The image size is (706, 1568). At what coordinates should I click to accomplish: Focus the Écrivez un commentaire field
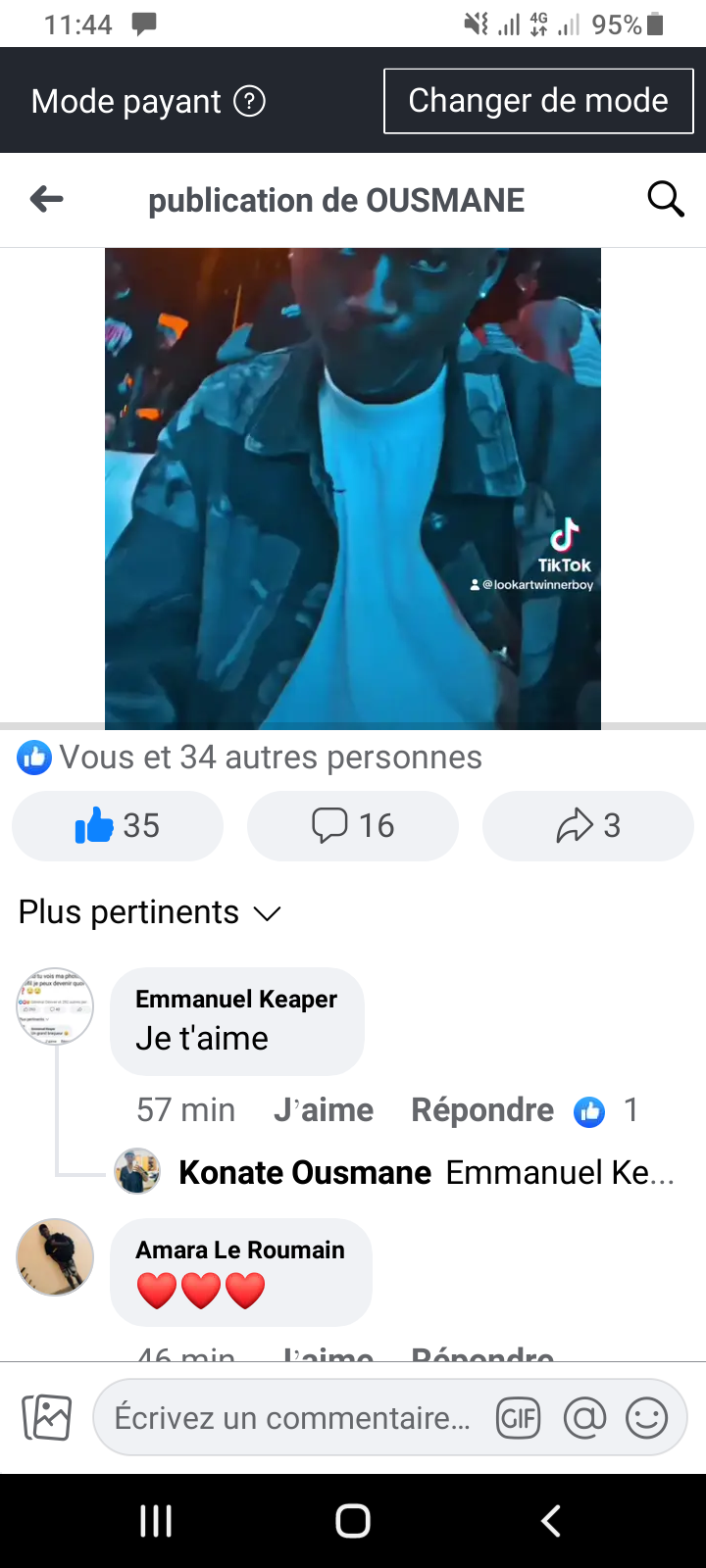(x=292, y=1418)
